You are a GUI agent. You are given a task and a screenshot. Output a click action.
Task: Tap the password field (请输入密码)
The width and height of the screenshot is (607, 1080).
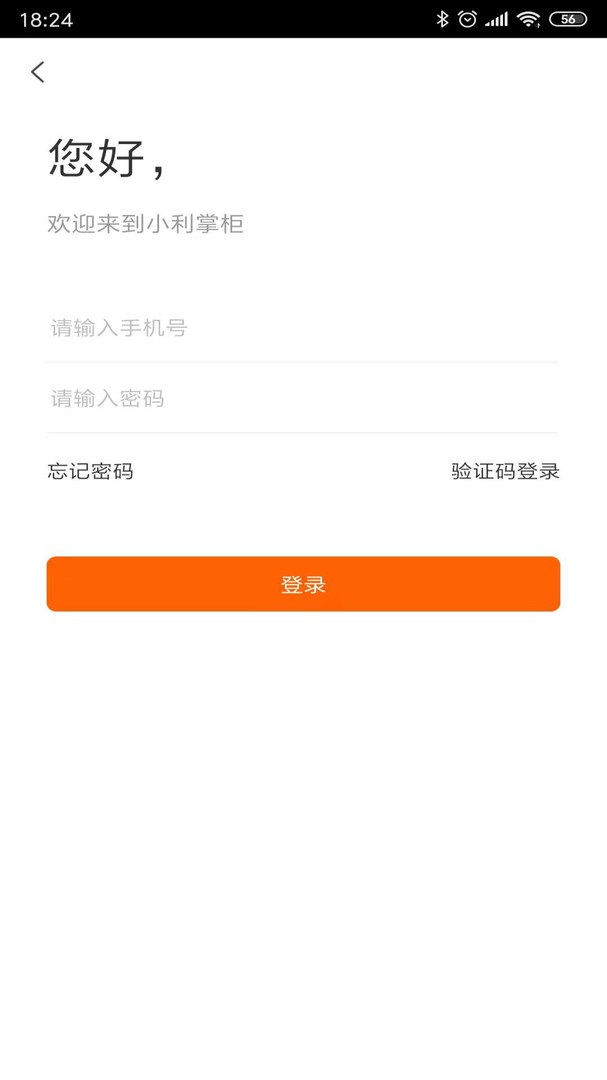300,399
